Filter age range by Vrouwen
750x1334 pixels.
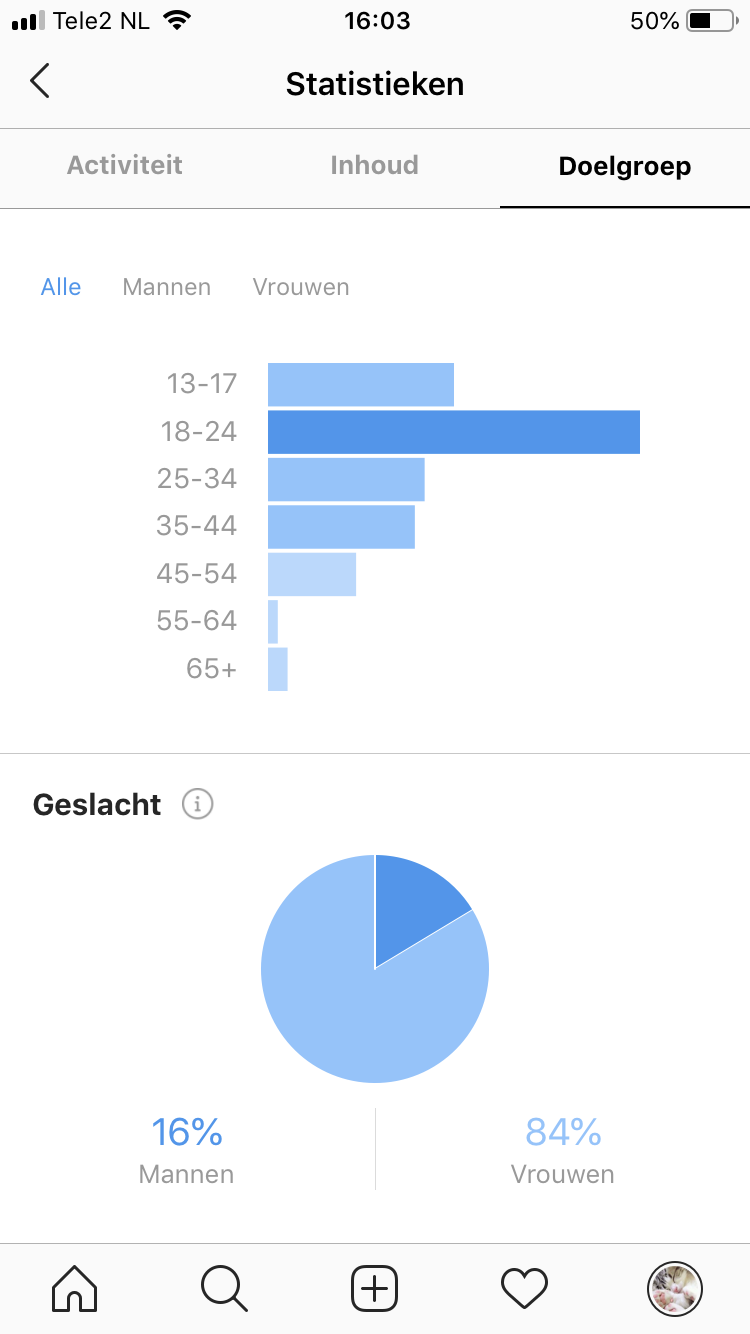coord(301,287)
